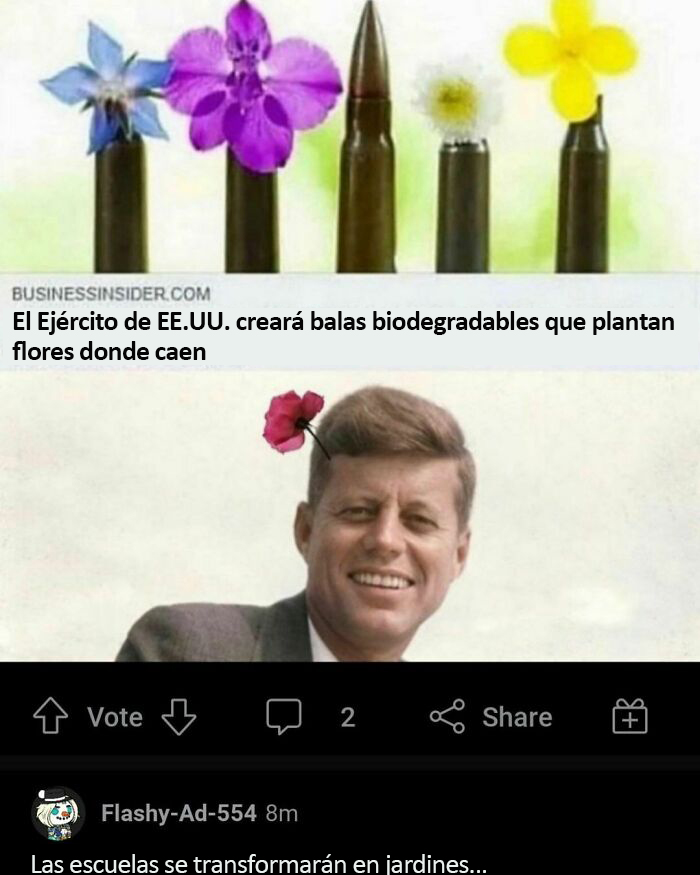The width and height of the screenshot is (700, 875).
Task: Open the comments on this post
Action: click(284, 716)
